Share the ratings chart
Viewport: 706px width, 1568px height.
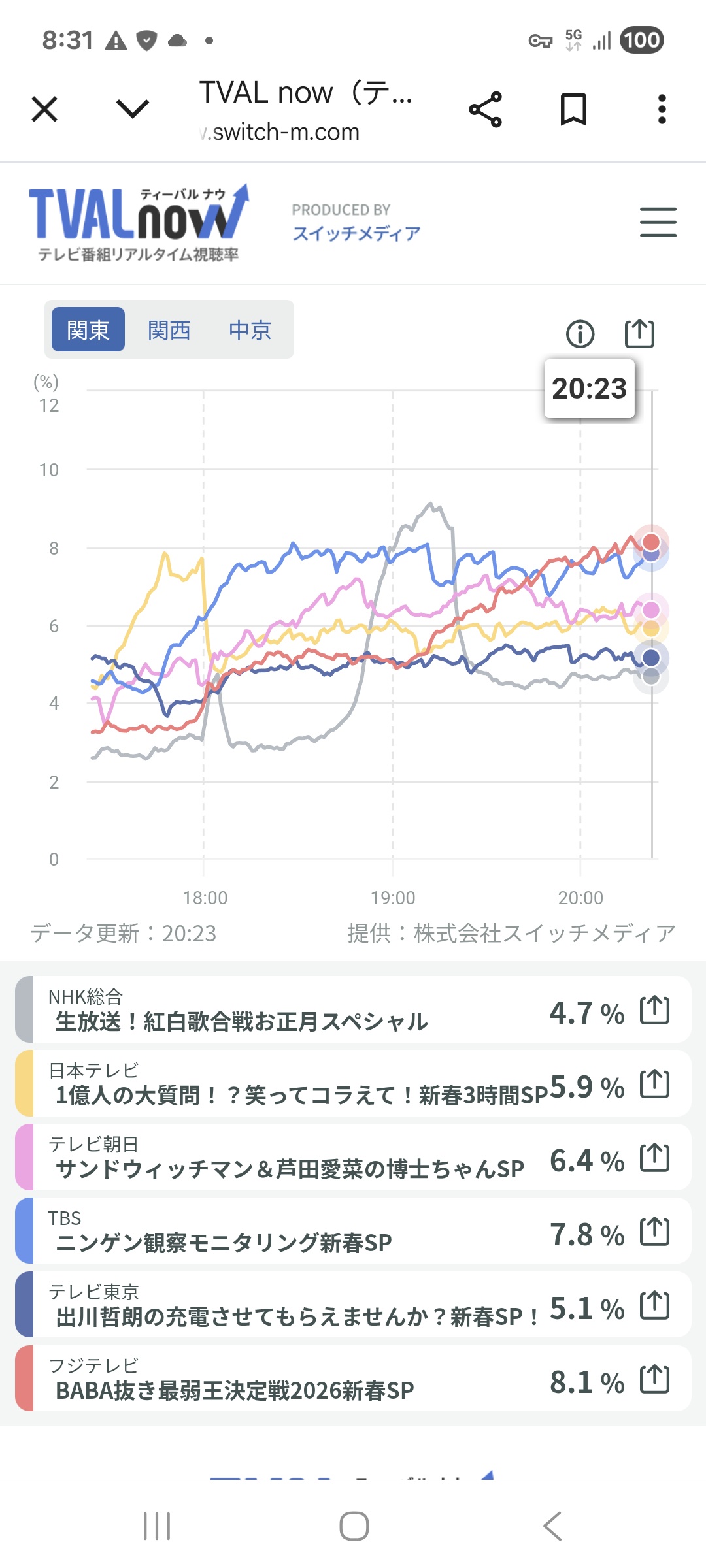pyautogui.click(x=639, y=333)
